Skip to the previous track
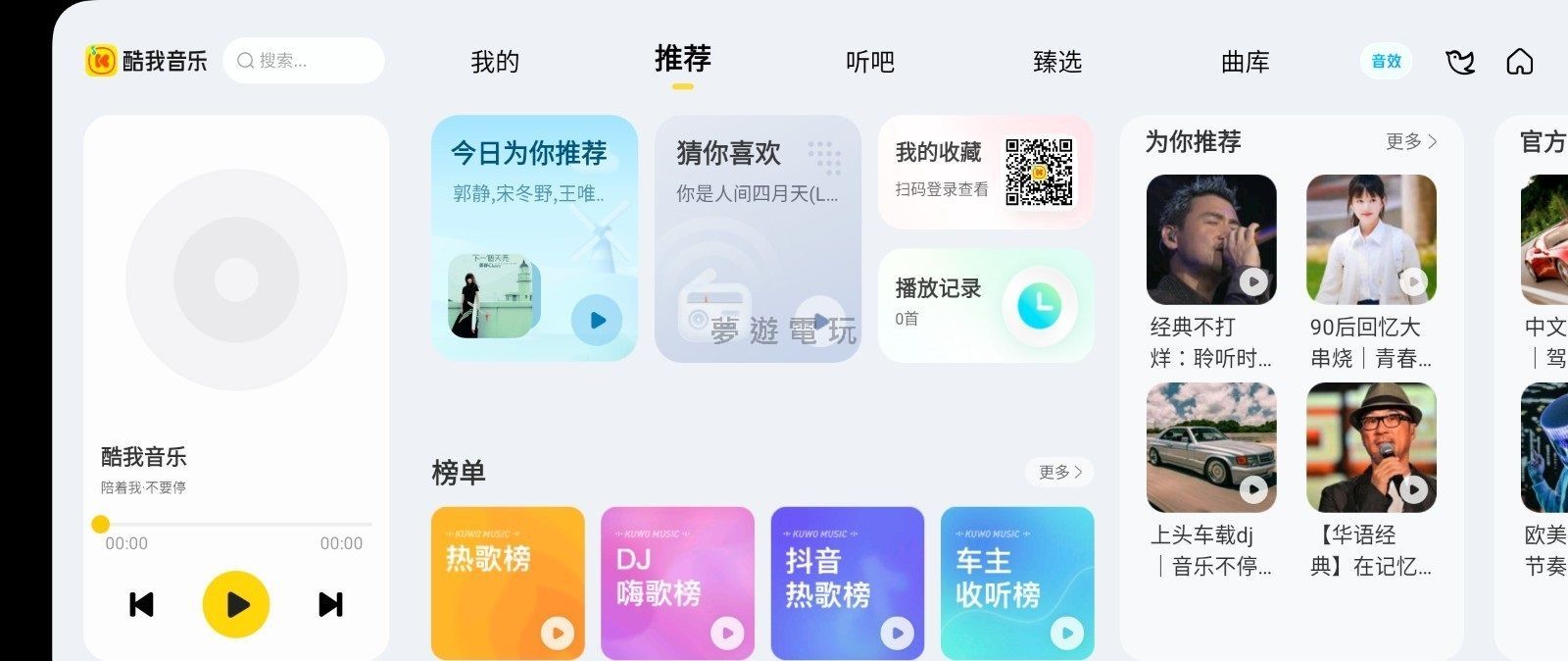Screen dimensions: 1568x661 coord(142,604)
